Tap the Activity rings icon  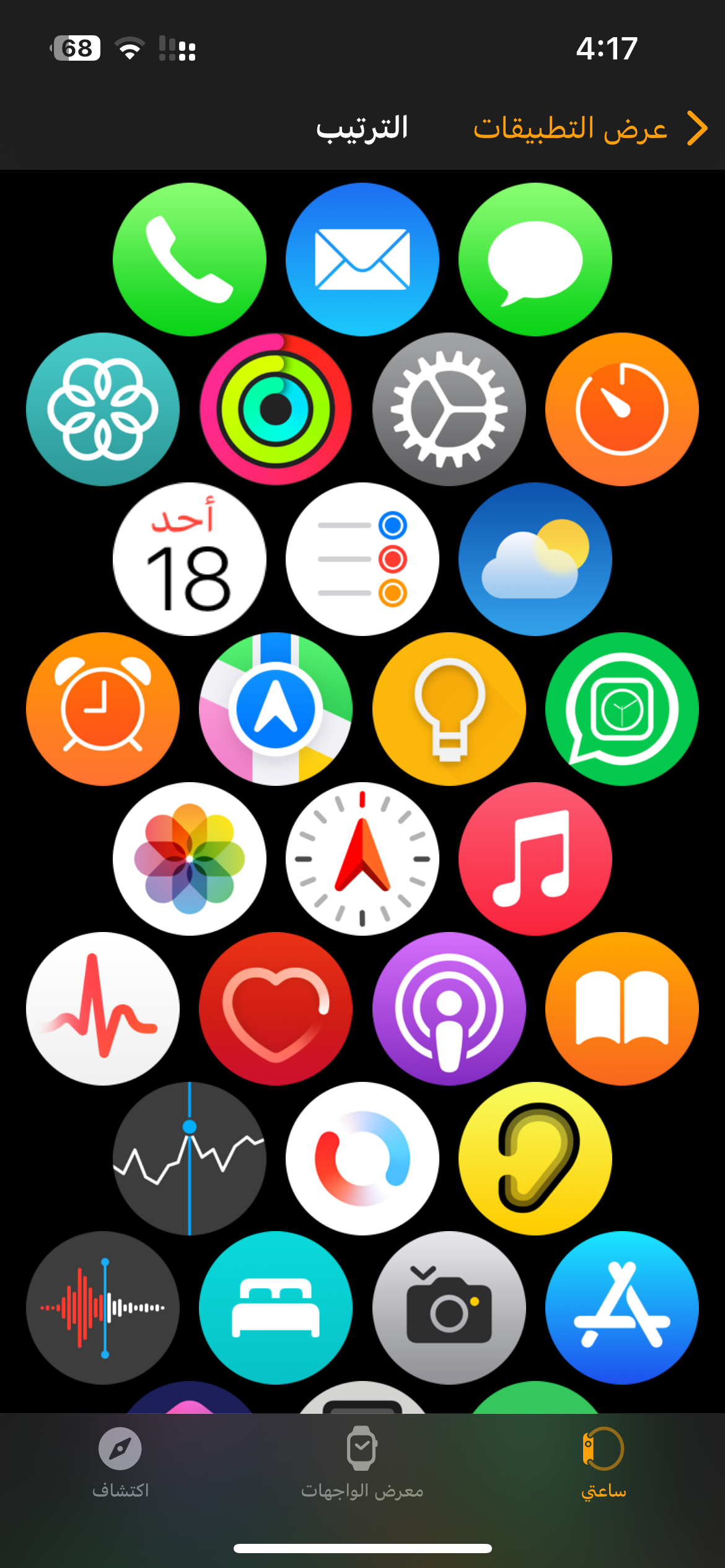tap(276, 409)
